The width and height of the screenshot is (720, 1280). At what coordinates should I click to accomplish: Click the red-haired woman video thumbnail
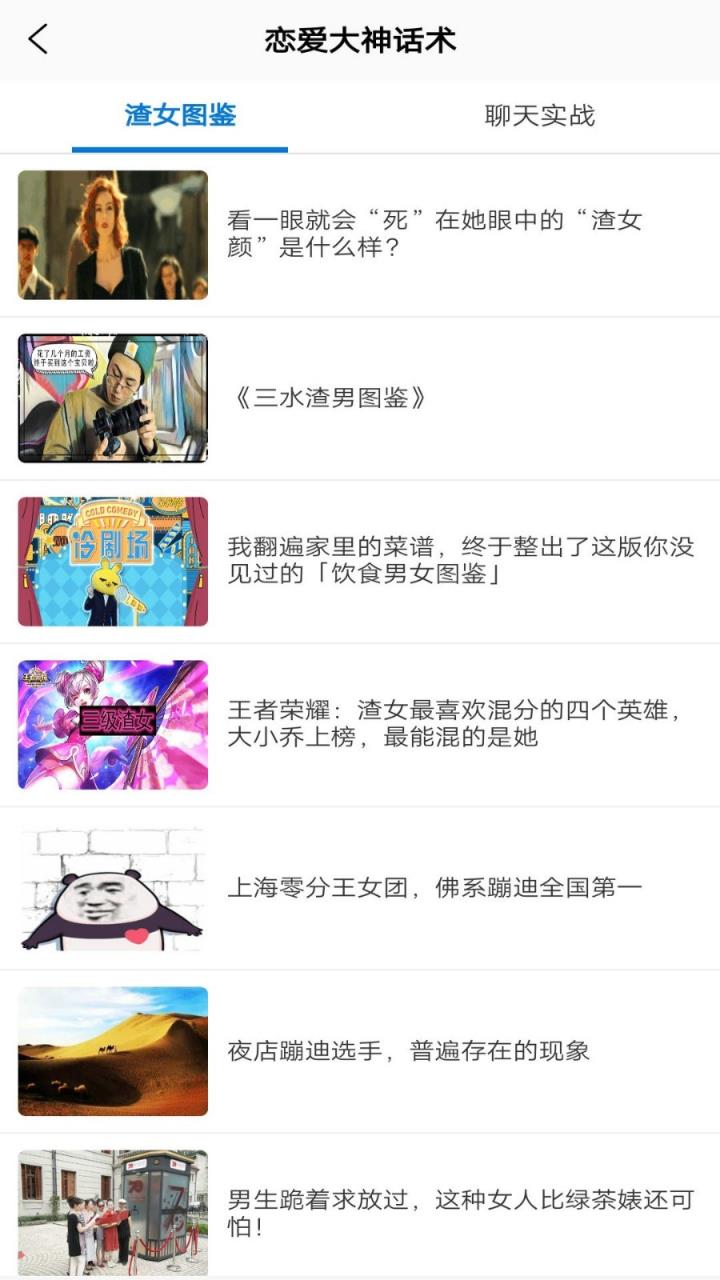click(113, 234)
